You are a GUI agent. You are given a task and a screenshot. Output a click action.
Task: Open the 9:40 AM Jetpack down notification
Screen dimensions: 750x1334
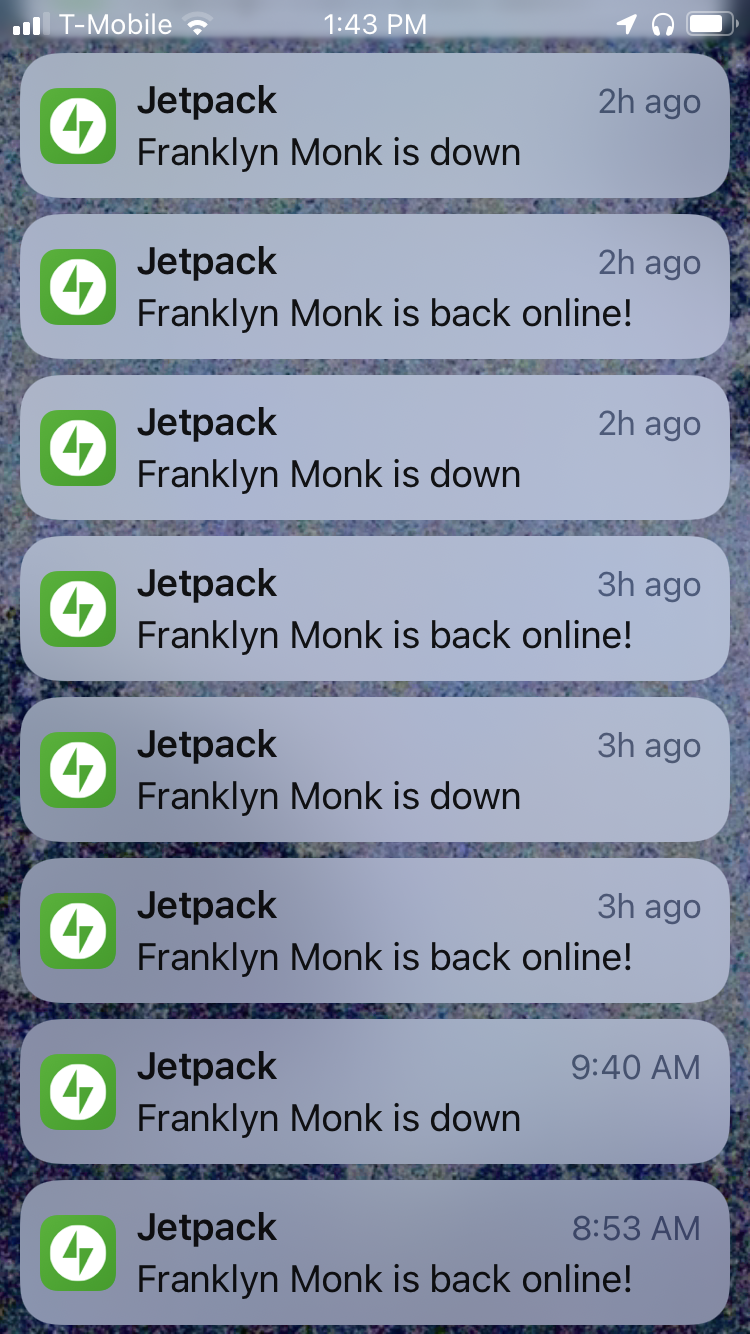click(x=375, y=1092)
